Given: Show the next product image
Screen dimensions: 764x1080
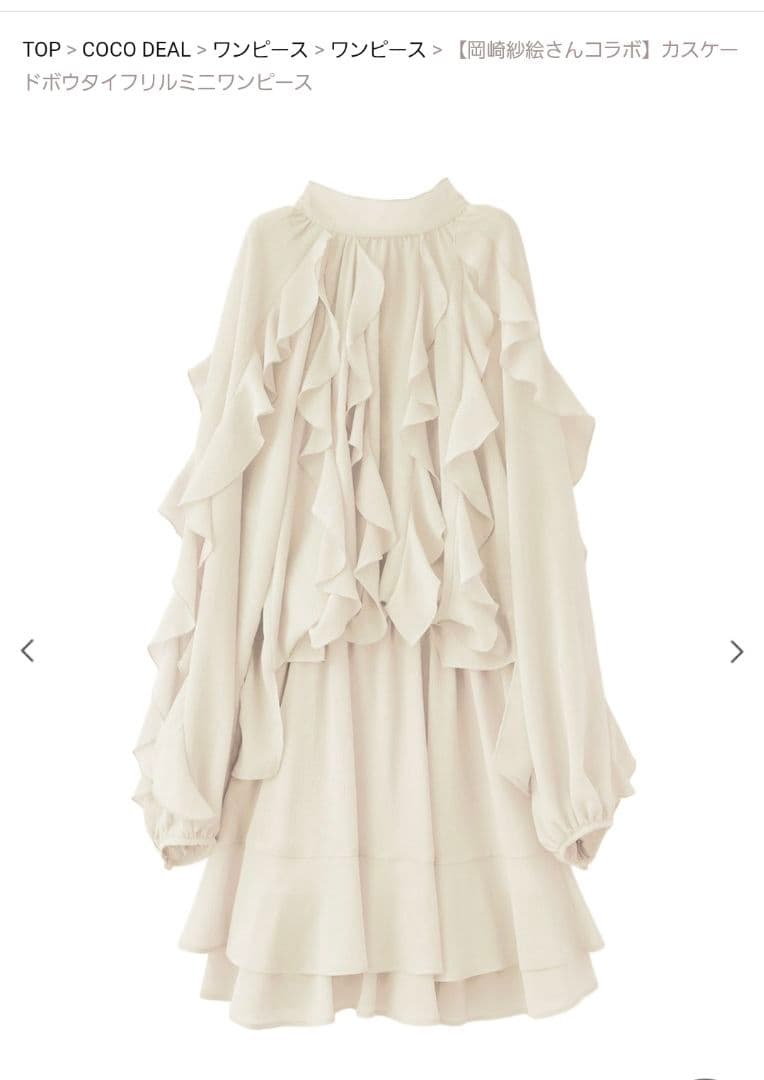Looking at the screenshot, I should click(x=736, y=651).
